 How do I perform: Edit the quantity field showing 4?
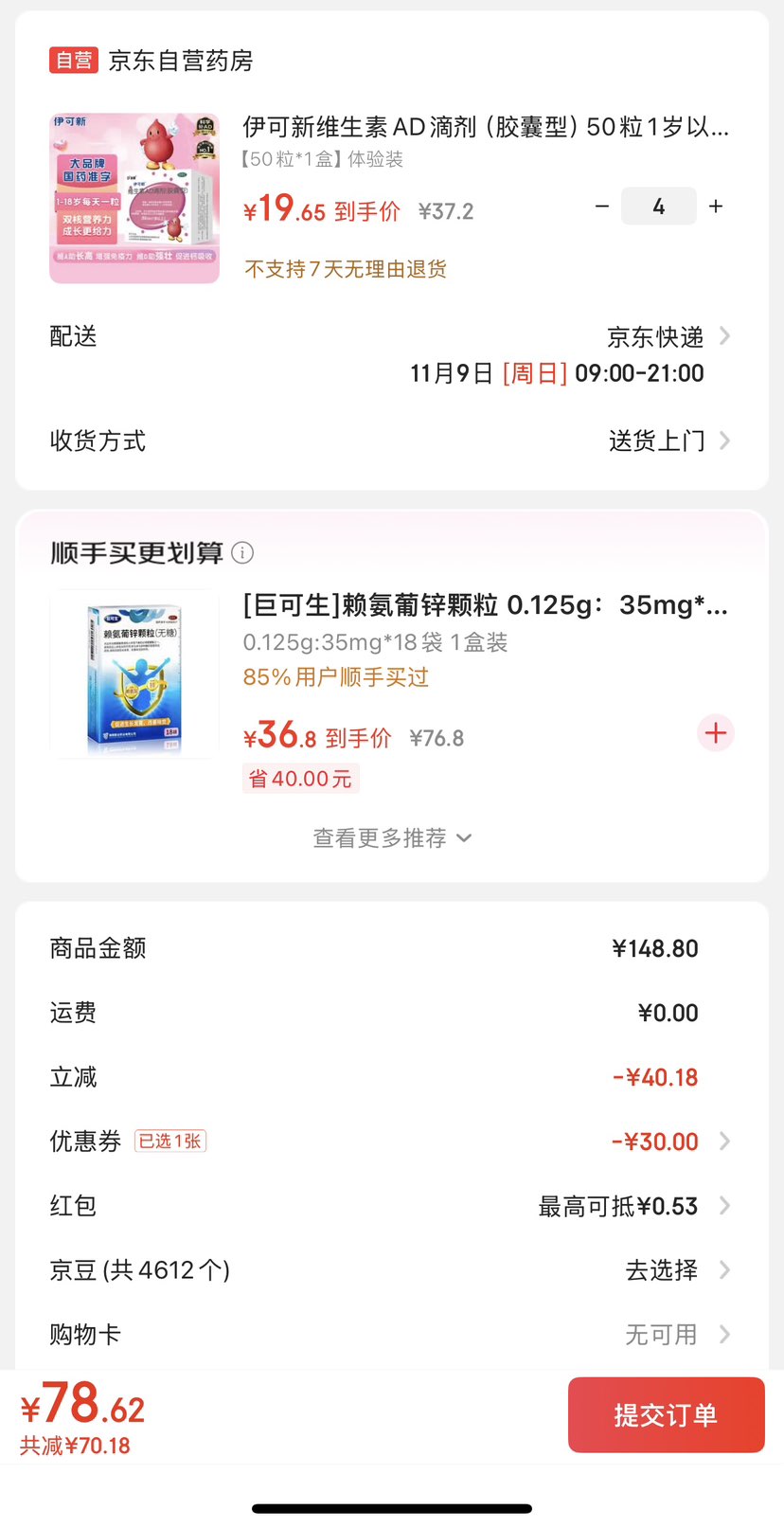click(x=659, y=207)
